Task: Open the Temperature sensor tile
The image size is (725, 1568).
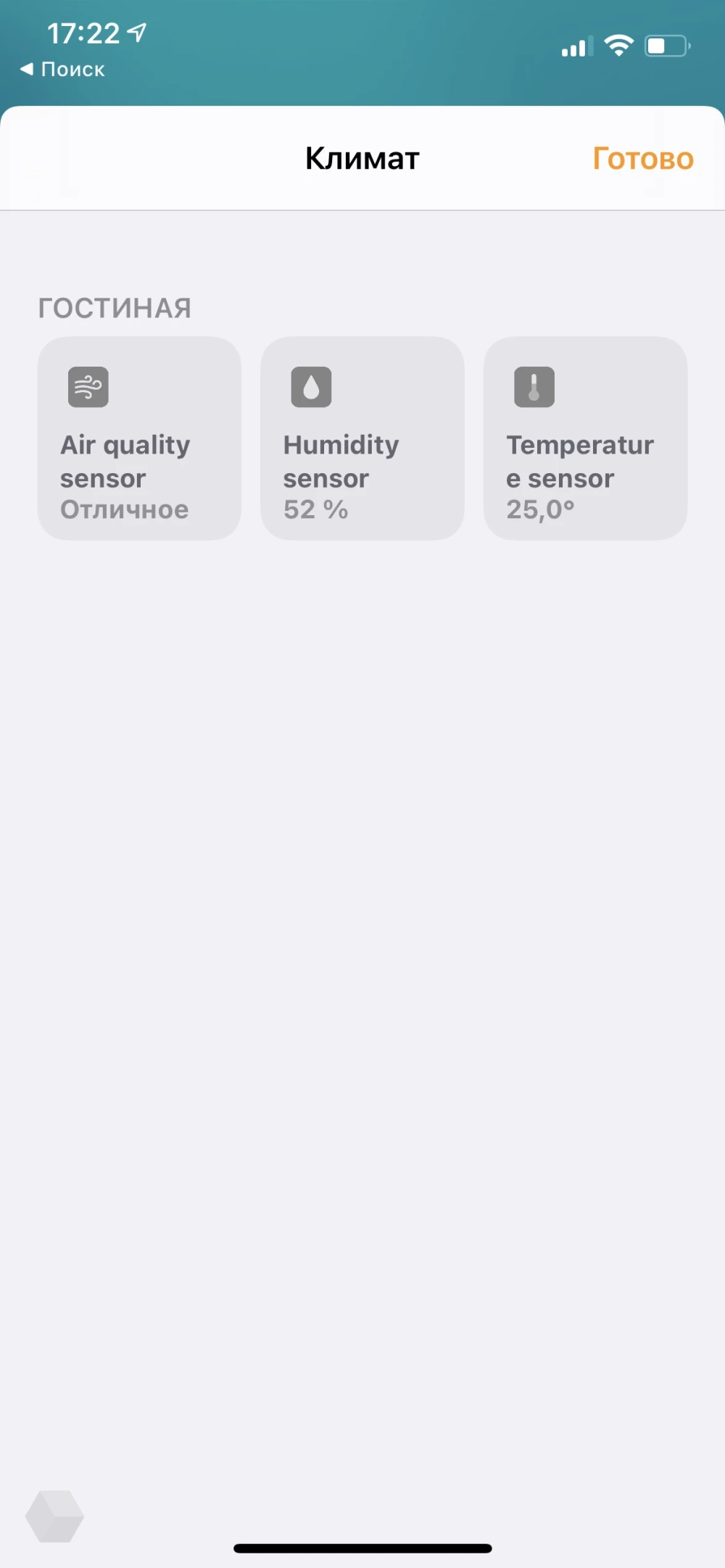Action: 586,438
